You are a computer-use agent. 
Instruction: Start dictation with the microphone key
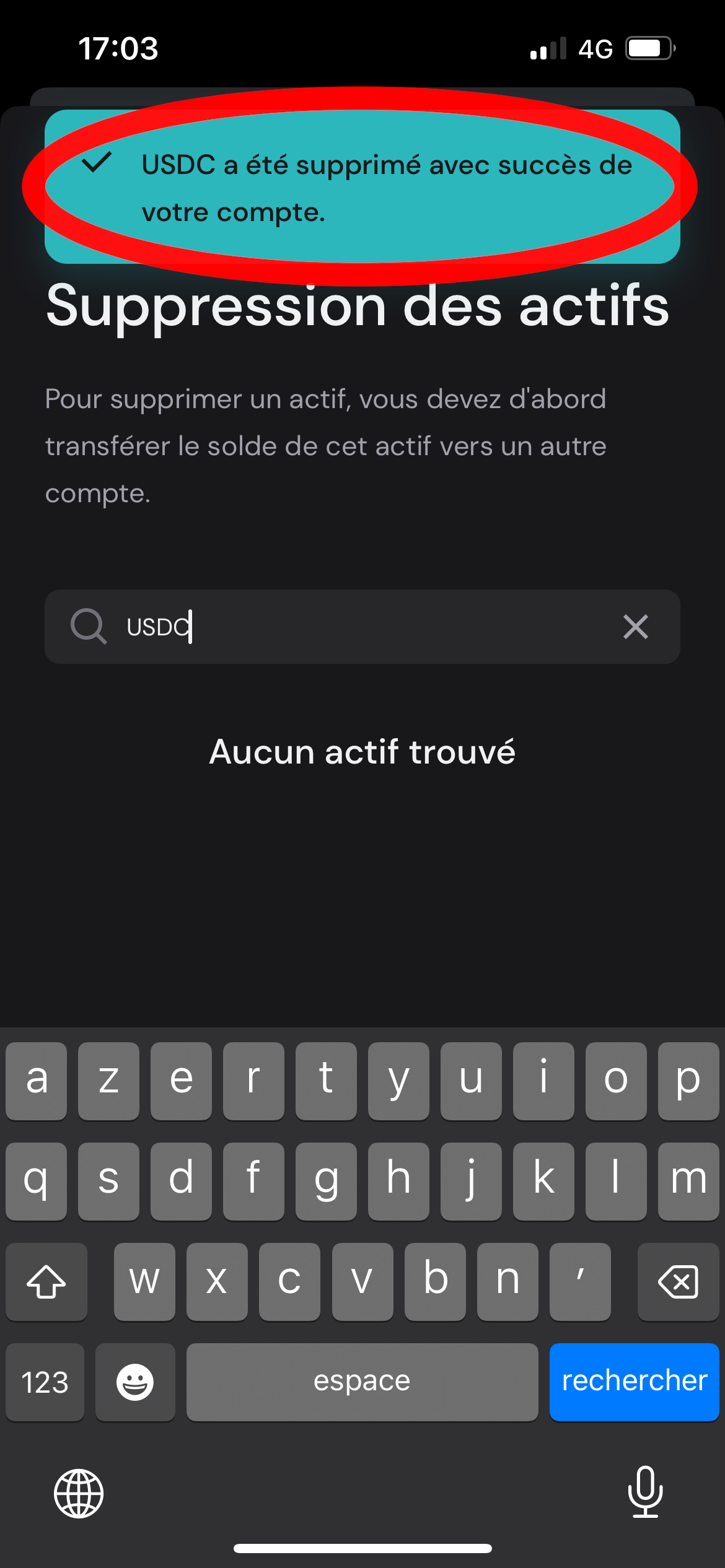click(645, 1492)
